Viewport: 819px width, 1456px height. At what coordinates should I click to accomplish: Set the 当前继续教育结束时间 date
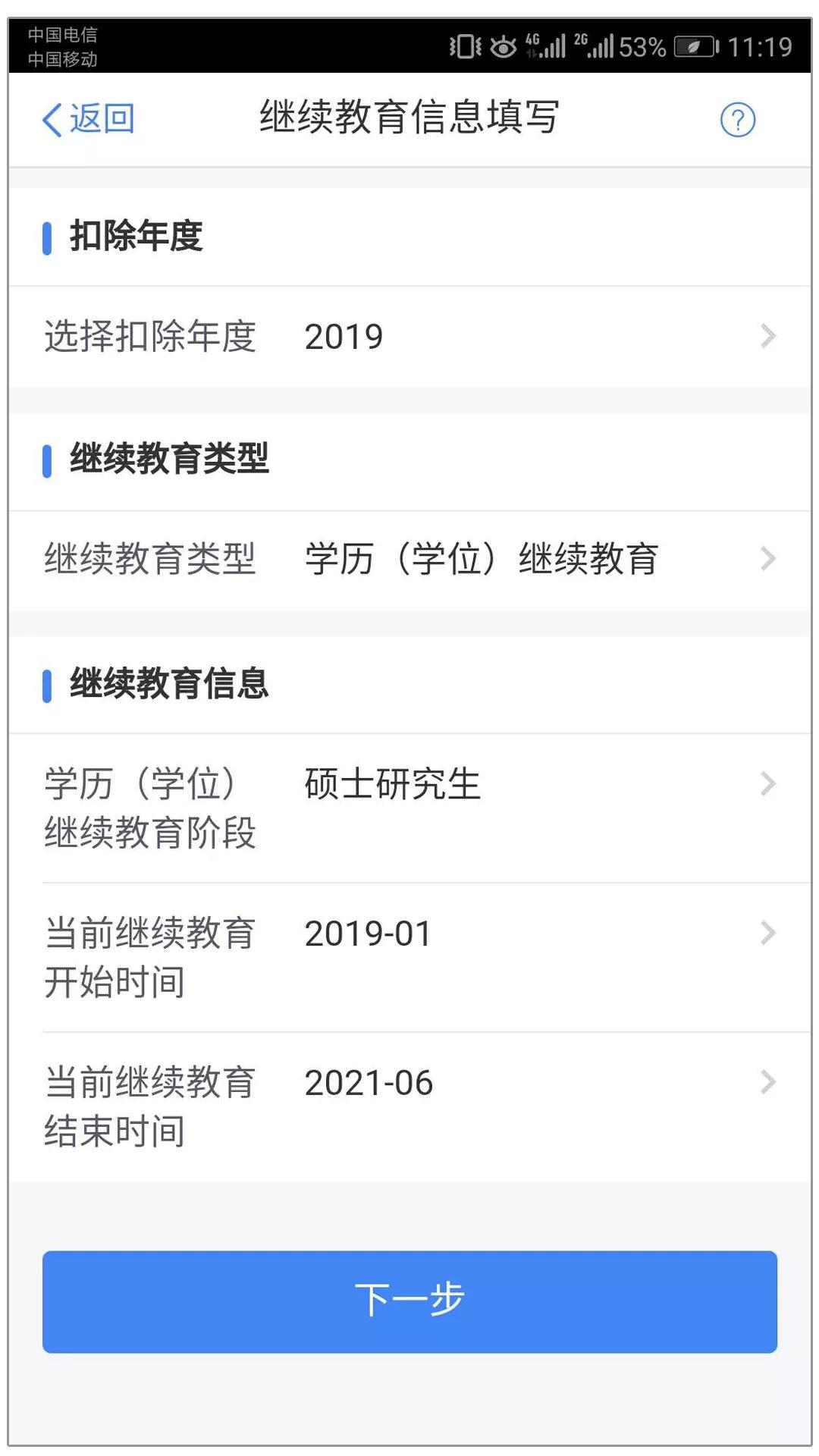click(x=409, y=1106)
